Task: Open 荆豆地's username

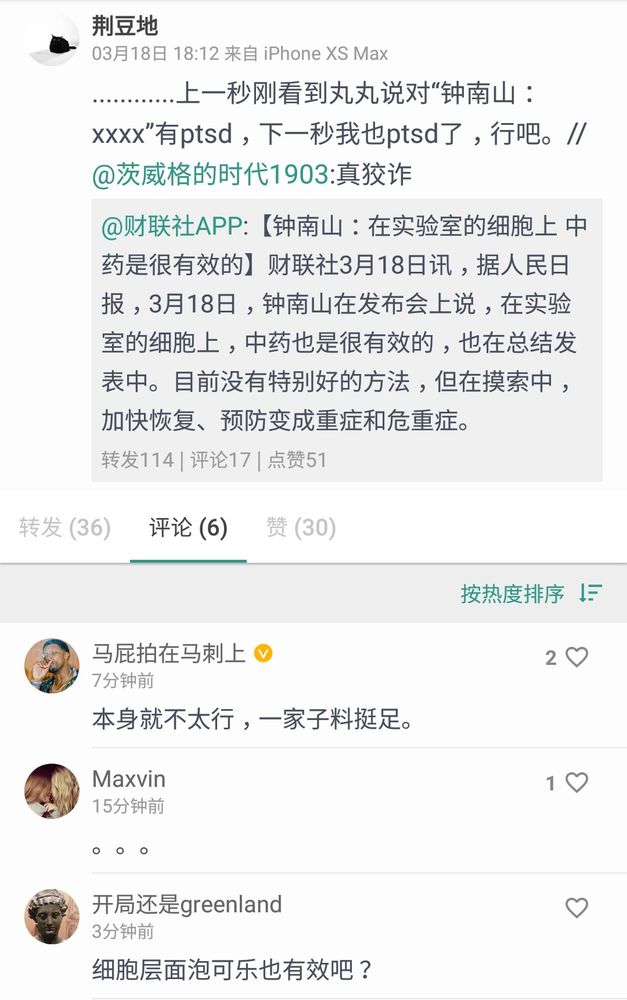Action: coord(124,26)
